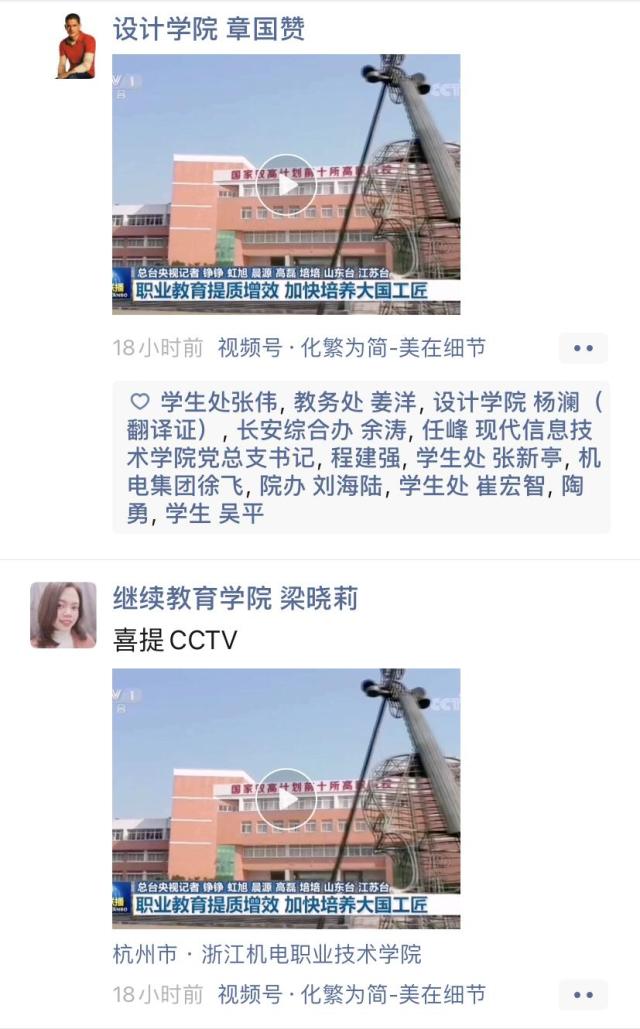Open 视频号 link under 梁晓莉's post
Viewport: 640px width, 1029px height.
(351, 994)
